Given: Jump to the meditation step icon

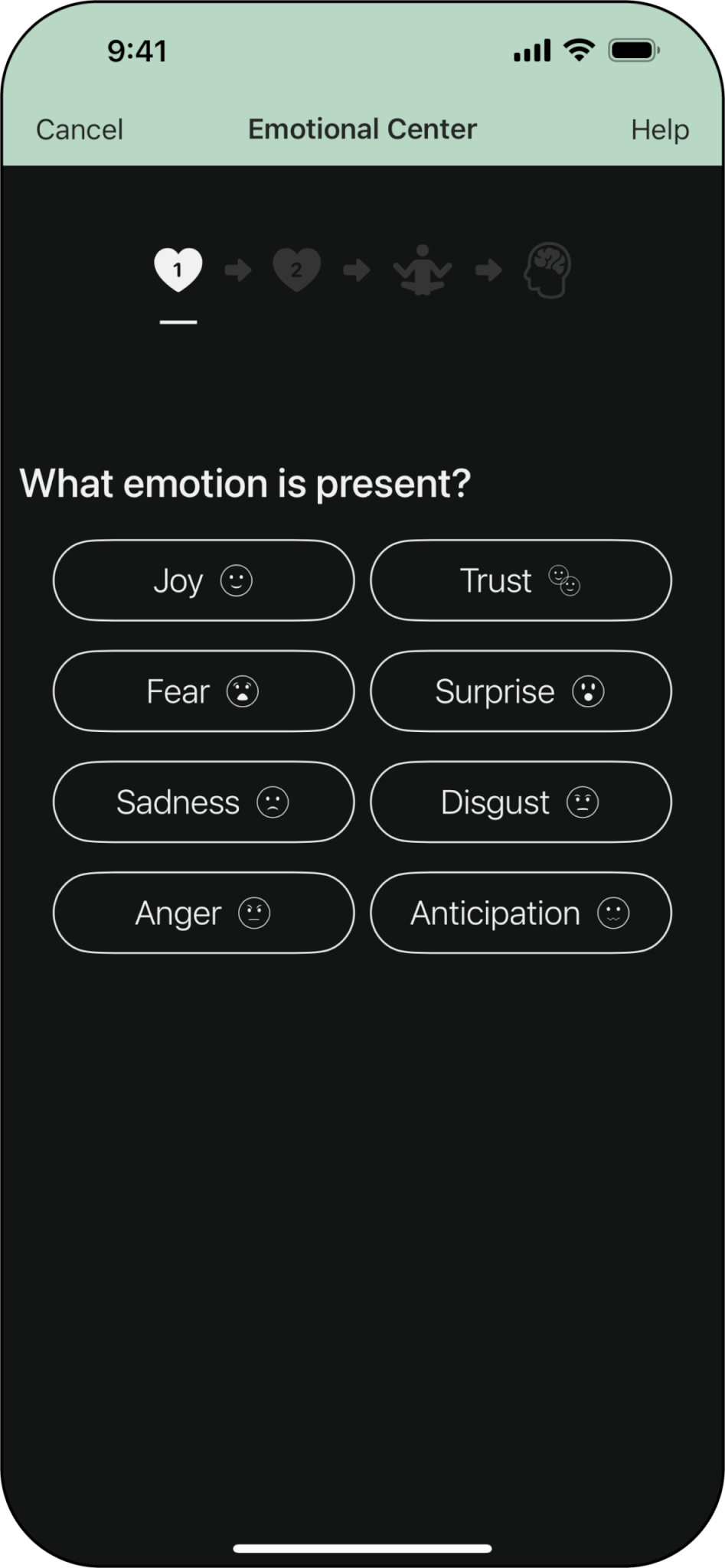Looking at the screenshot, I should pyautogui.click(x=422, y=269).
